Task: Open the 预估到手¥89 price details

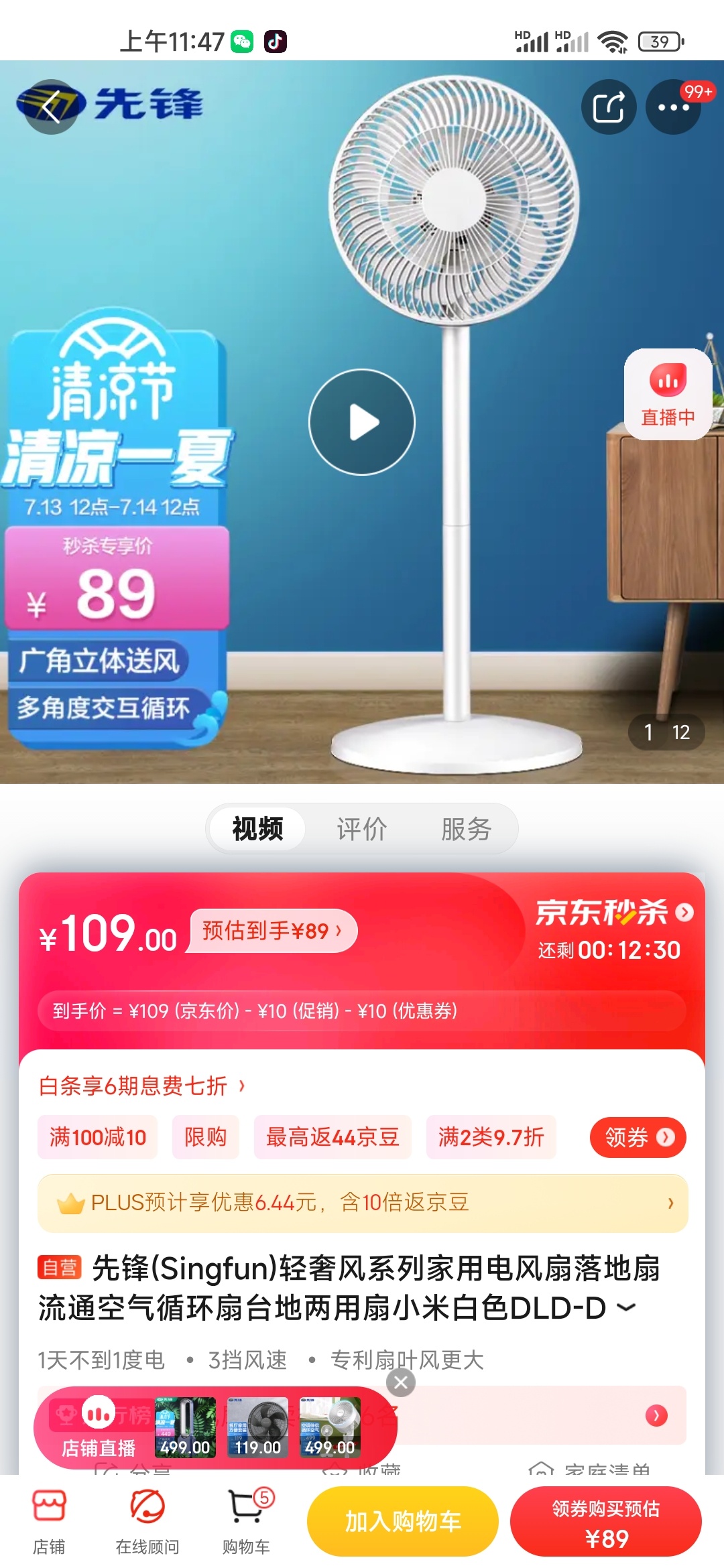Action: click(272, 931)
